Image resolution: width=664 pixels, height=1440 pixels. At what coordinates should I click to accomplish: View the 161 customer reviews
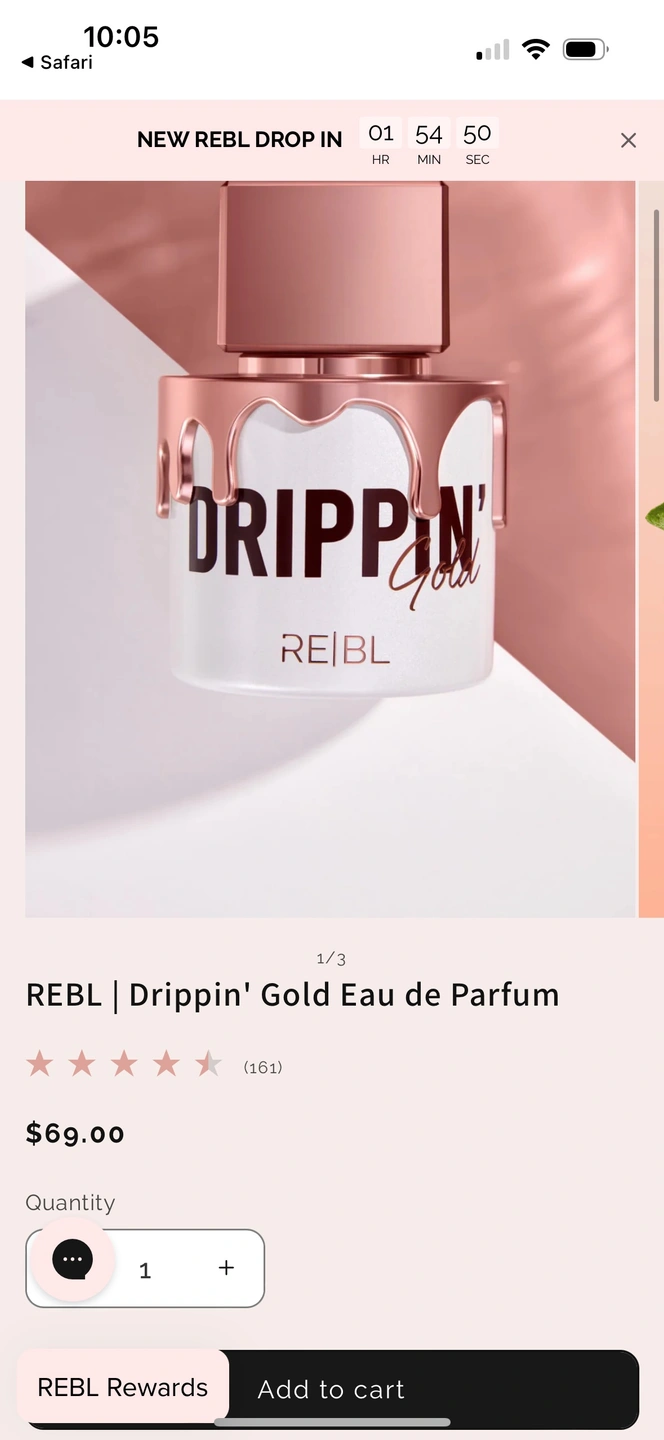click(263, 1068)
